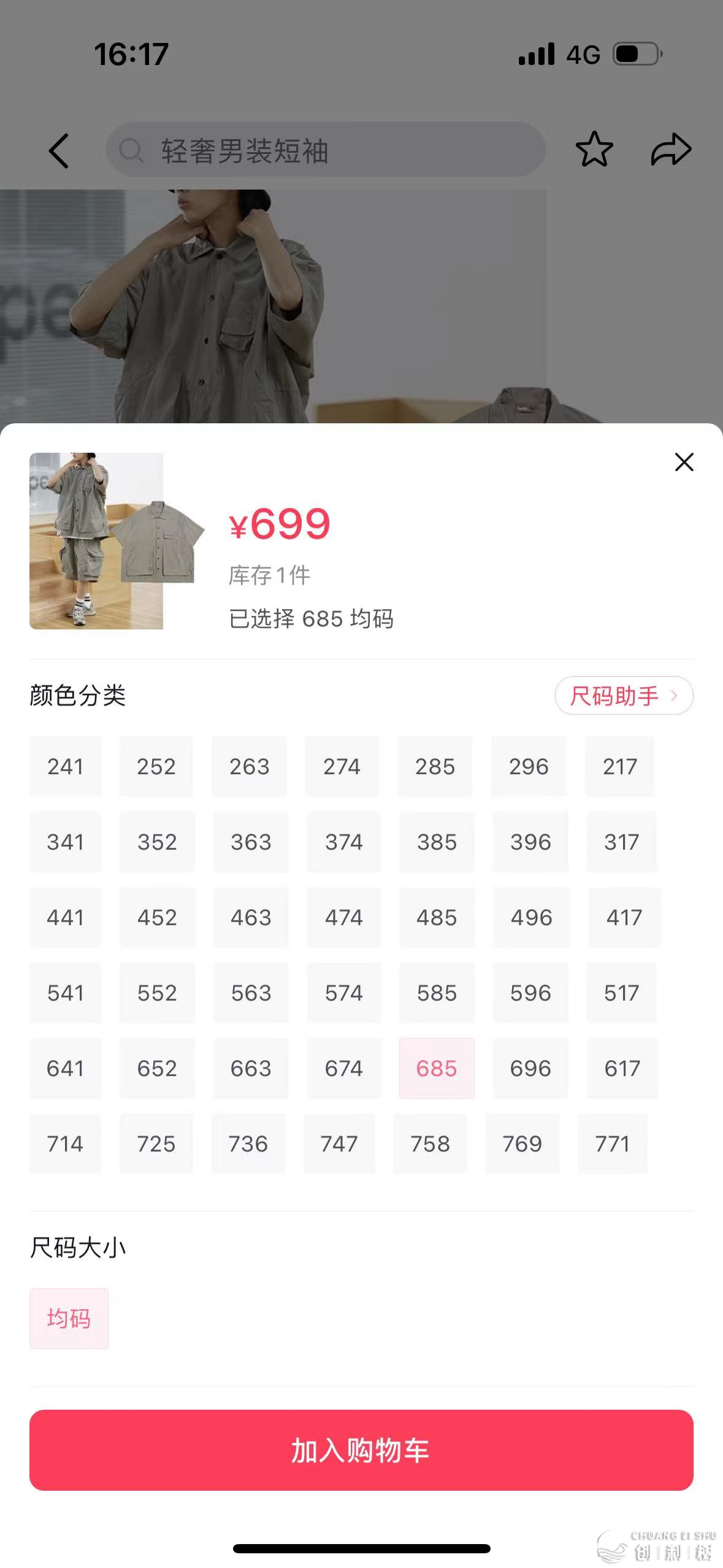Tap the 均码 size chip

(69, 1318)
